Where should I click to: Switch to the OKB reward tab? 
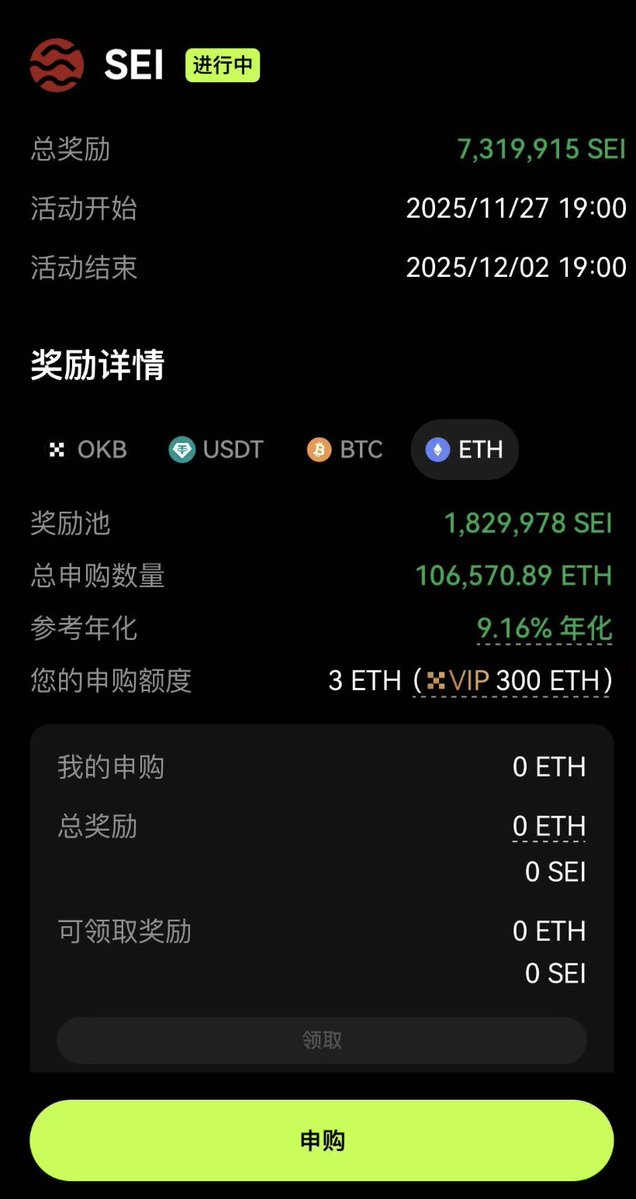click(x=88, y=450)
